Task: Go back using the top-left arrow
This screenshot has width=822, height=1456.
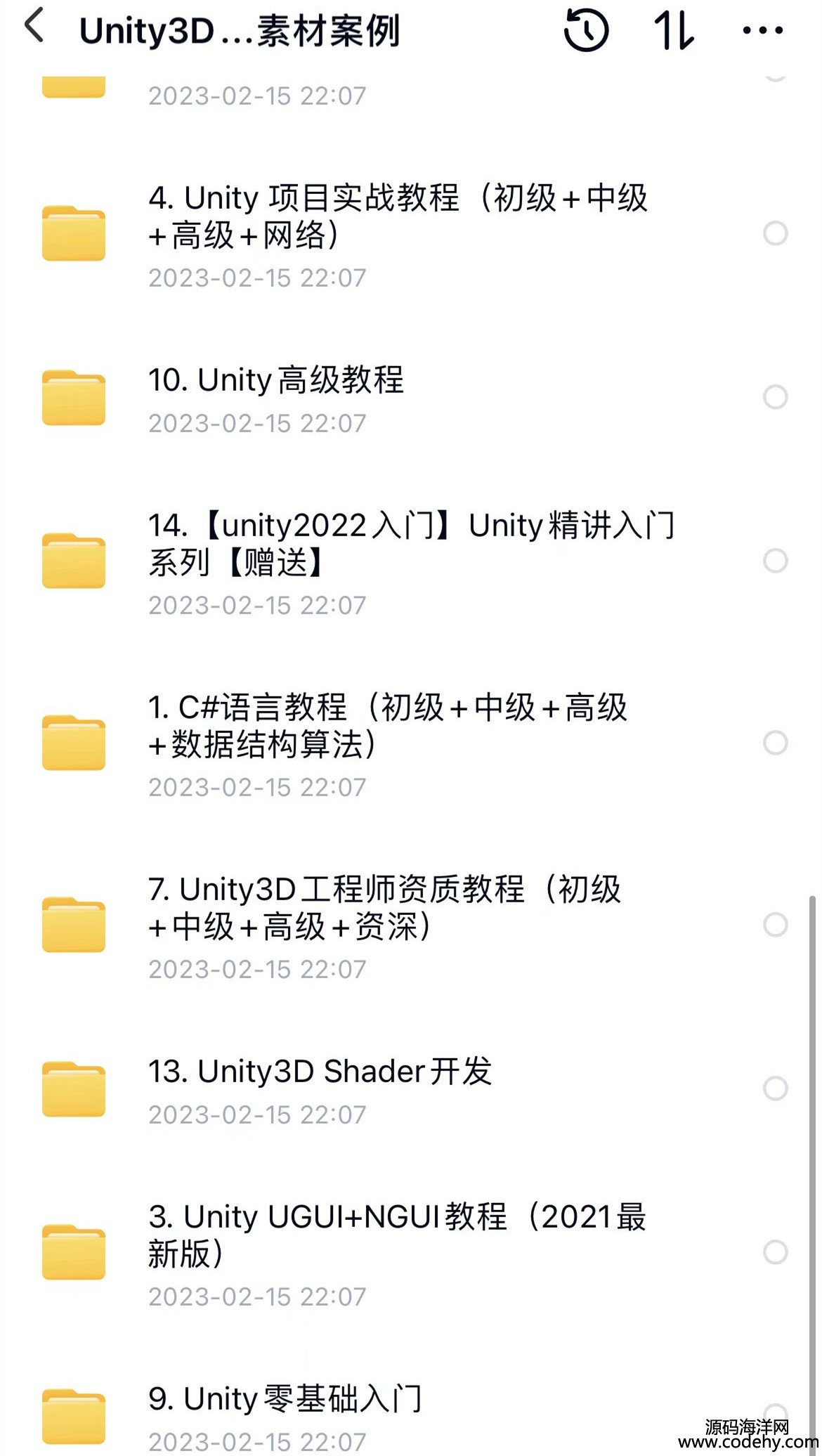Action: tap(34, 28)
